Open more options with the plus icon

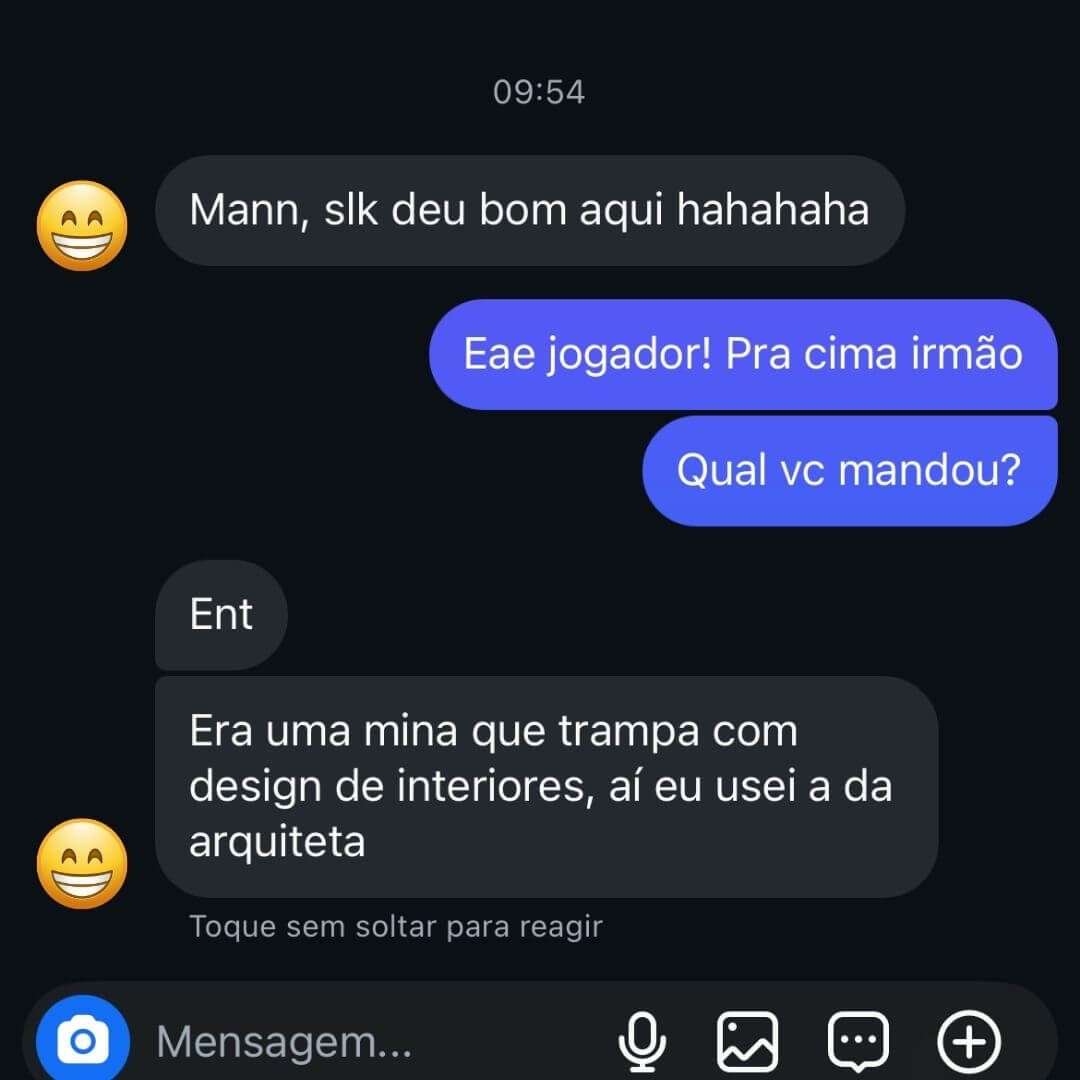coord(968,1043)
